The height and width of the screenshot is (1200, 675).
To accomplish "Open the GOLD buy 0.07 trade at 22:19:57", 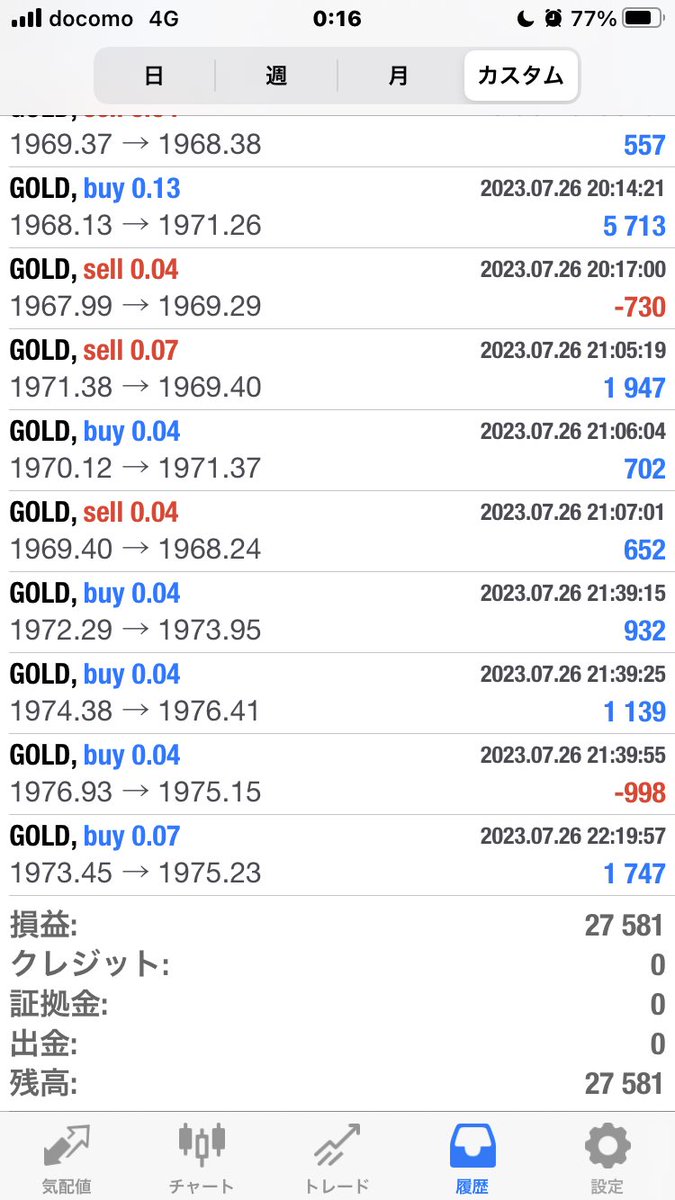I will [x=337, y=856].
